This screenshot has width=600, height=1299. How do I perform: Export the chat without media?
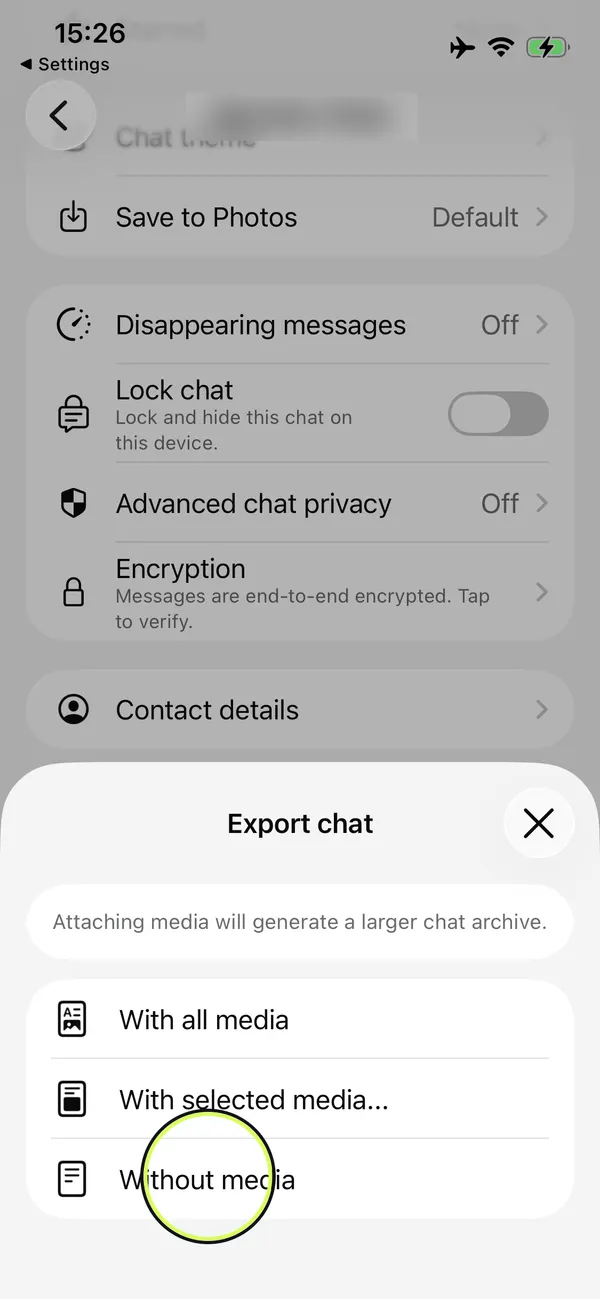click(x=300, y=1179)
